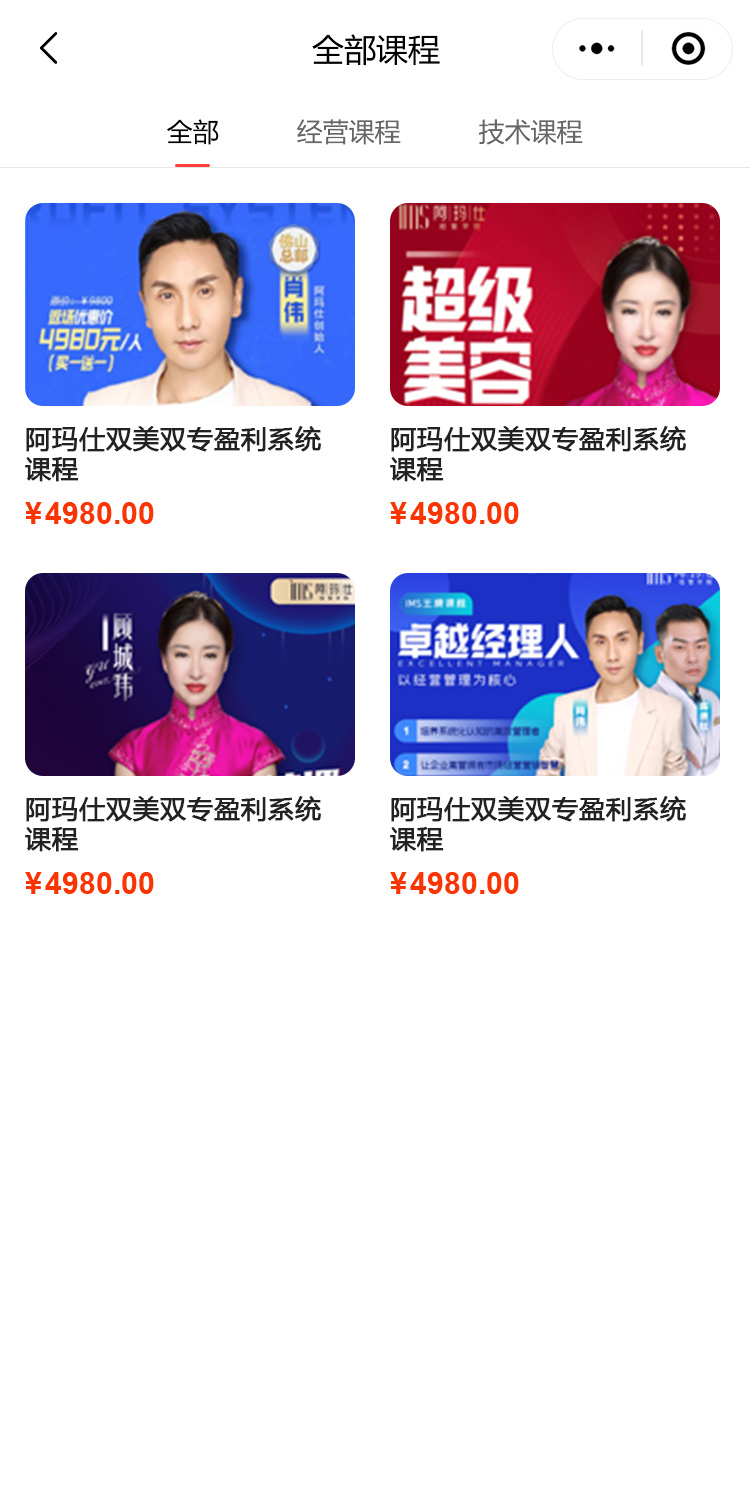Open the 超级美容 course card

555,305
